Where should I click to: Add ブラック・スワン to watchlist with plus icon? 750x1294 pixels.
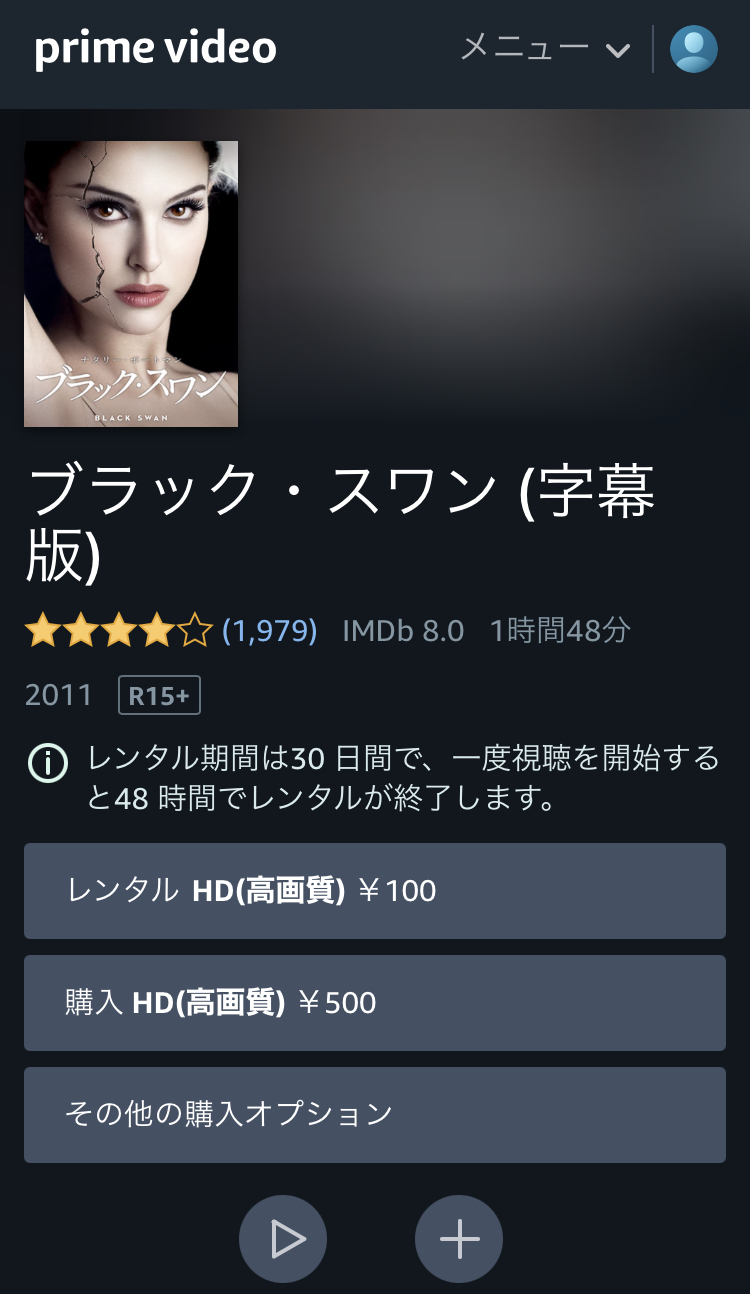(459, 1239)
